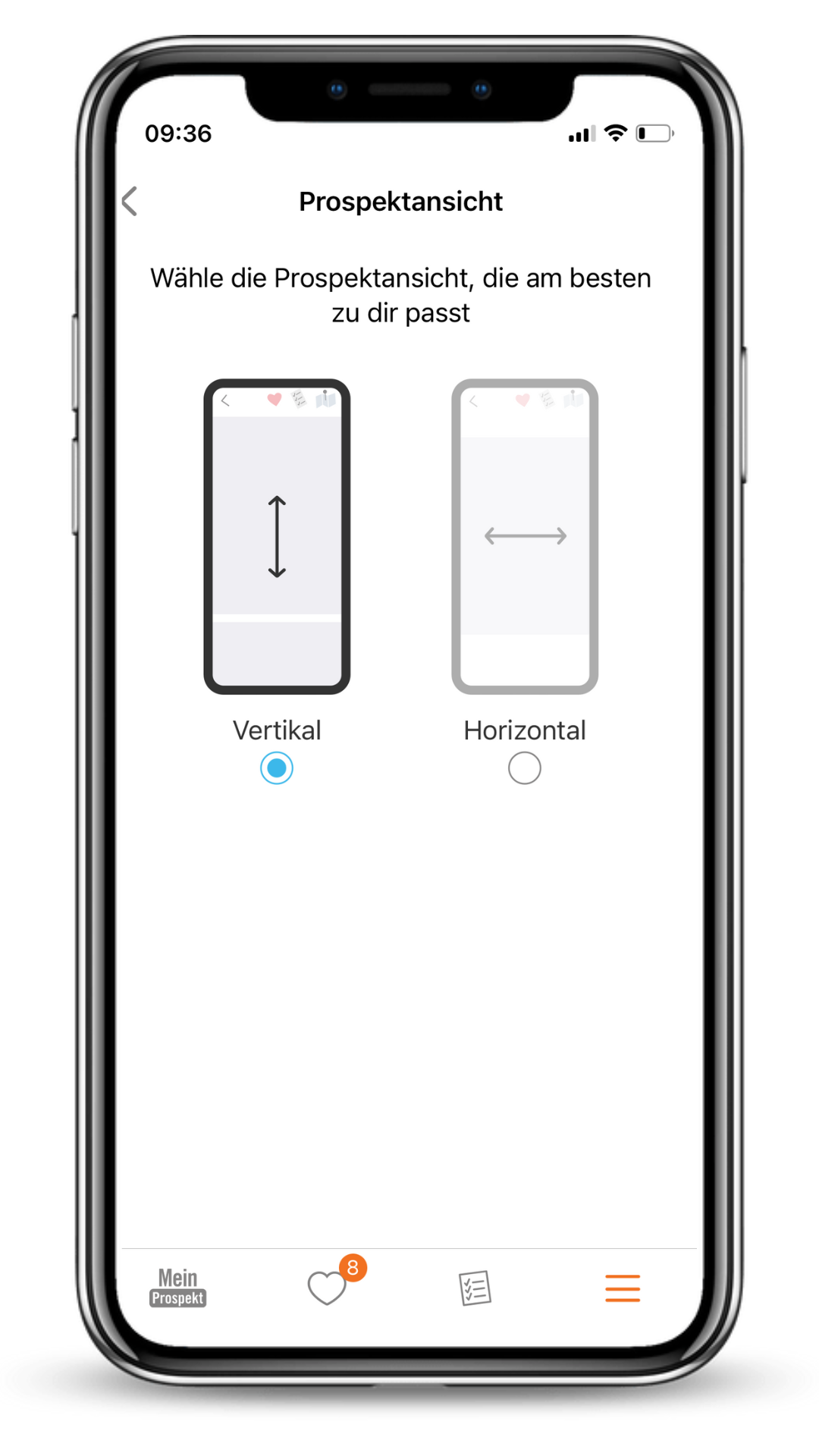Select the Vertikal radio button
This screenshot has width=819, height=1456.
coord(277,768)
